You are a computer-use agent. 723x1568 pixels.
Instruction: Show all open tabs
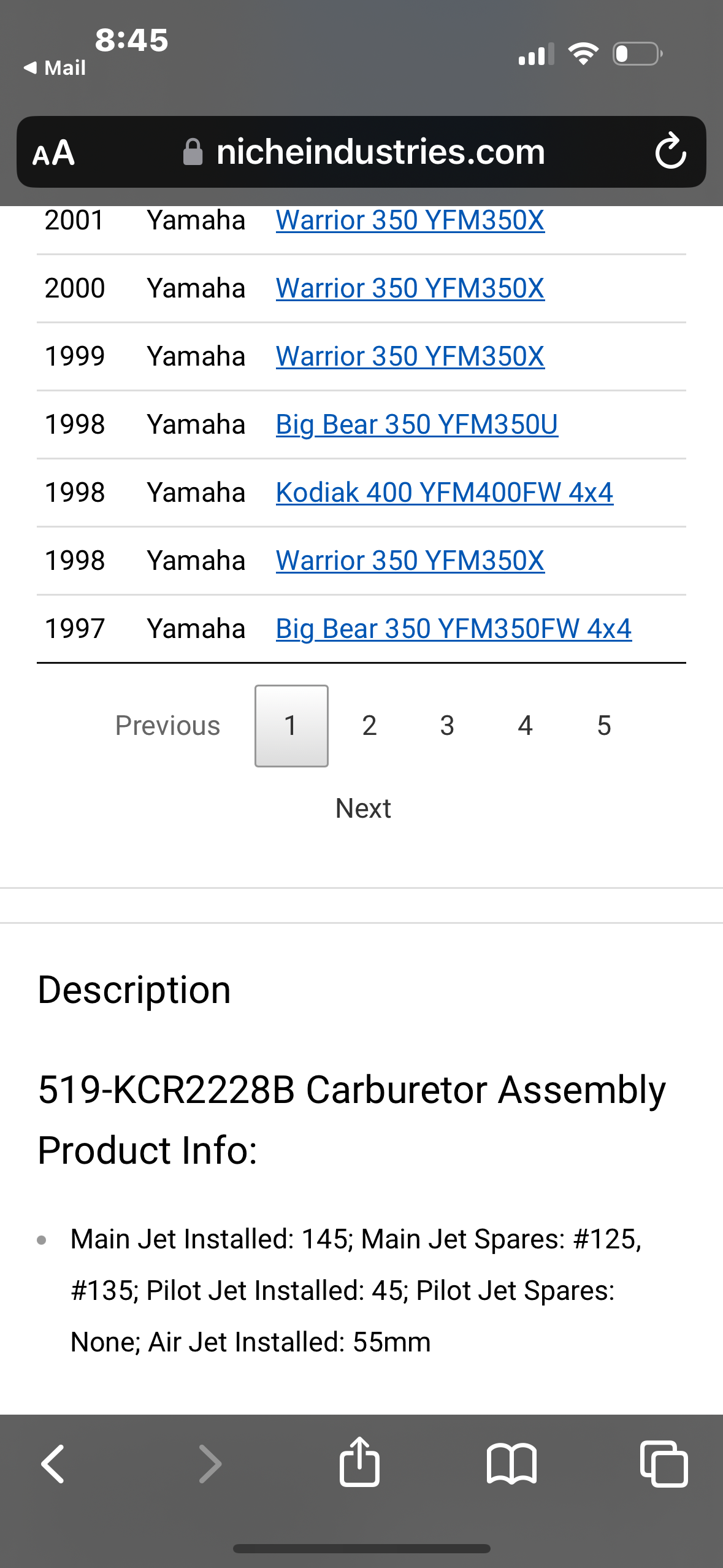(x=664, y=1464)
